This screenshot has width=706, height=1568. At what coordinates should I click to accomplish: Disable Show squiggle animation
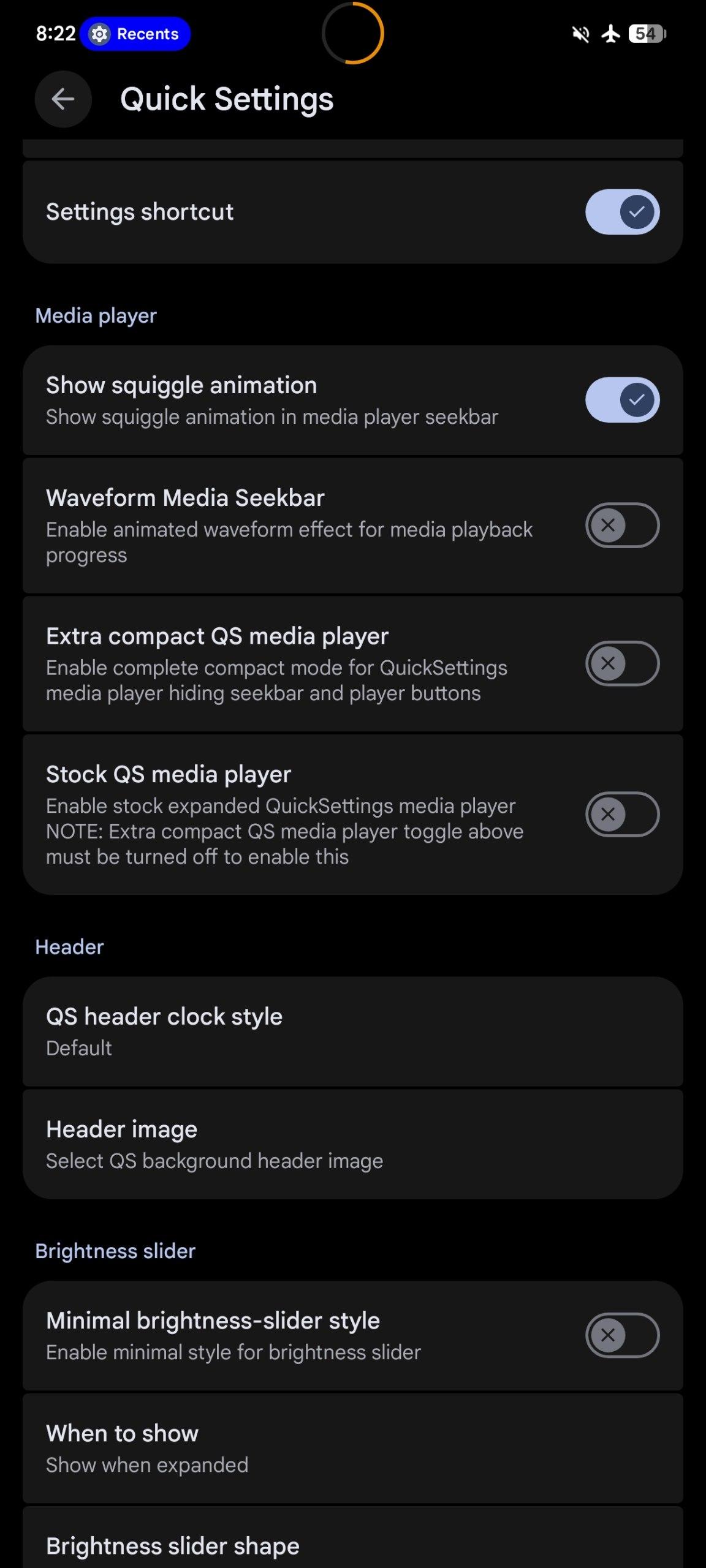(622, 400)
